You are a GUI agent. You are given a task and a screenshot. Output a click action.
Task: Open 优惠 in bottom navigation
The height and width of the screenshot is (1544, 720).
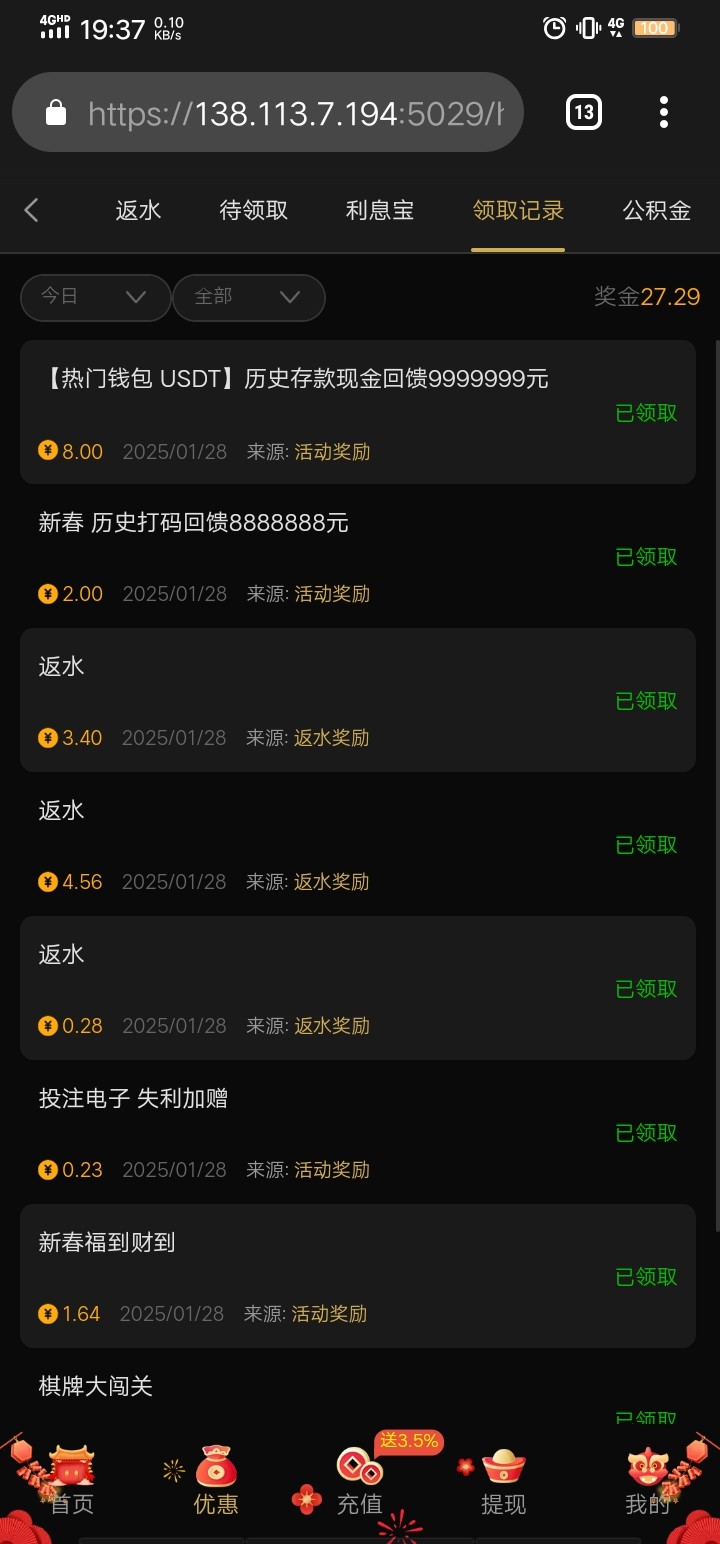coord(216,1480)
